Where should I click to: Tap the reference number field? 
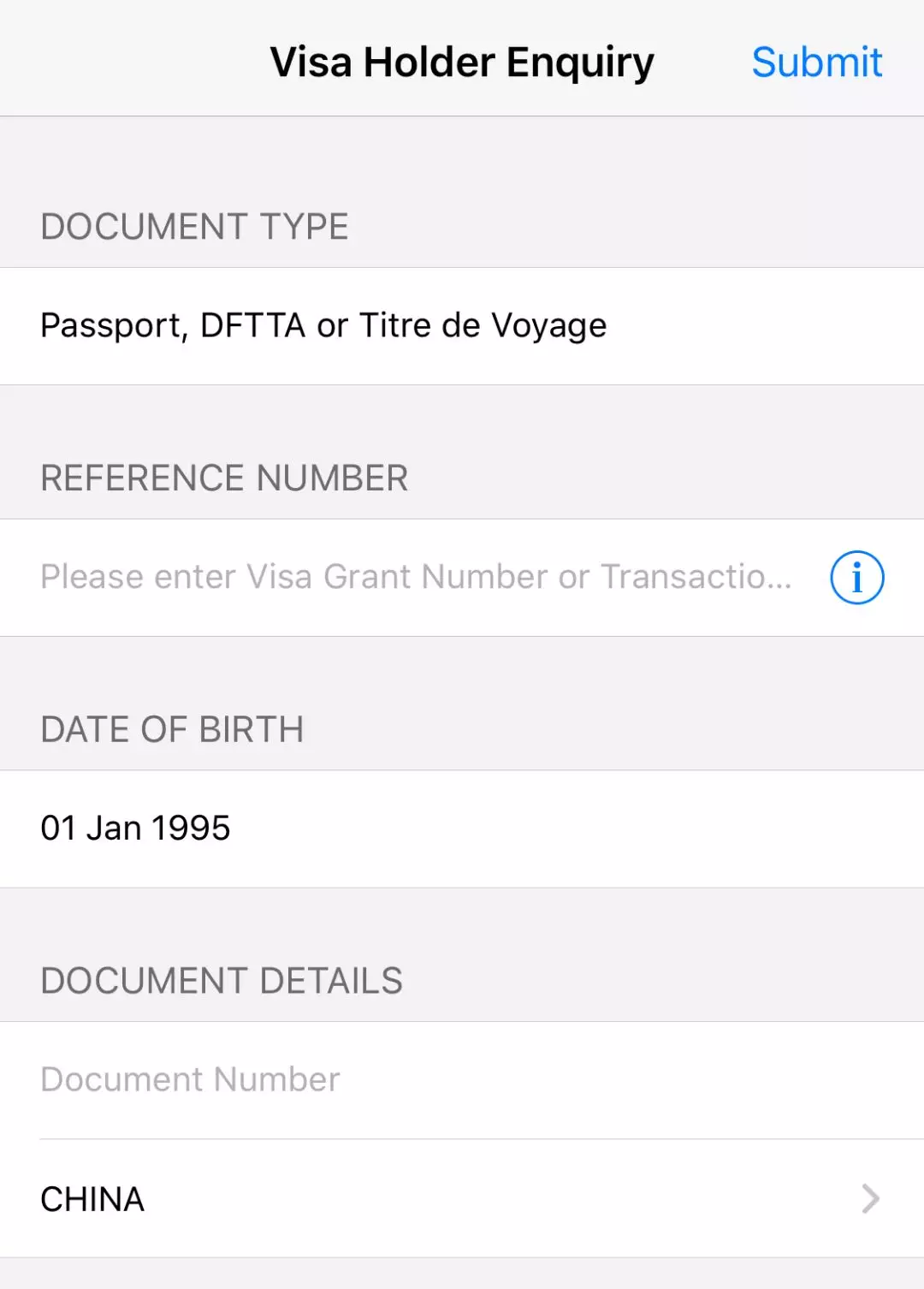coord(416,578)
